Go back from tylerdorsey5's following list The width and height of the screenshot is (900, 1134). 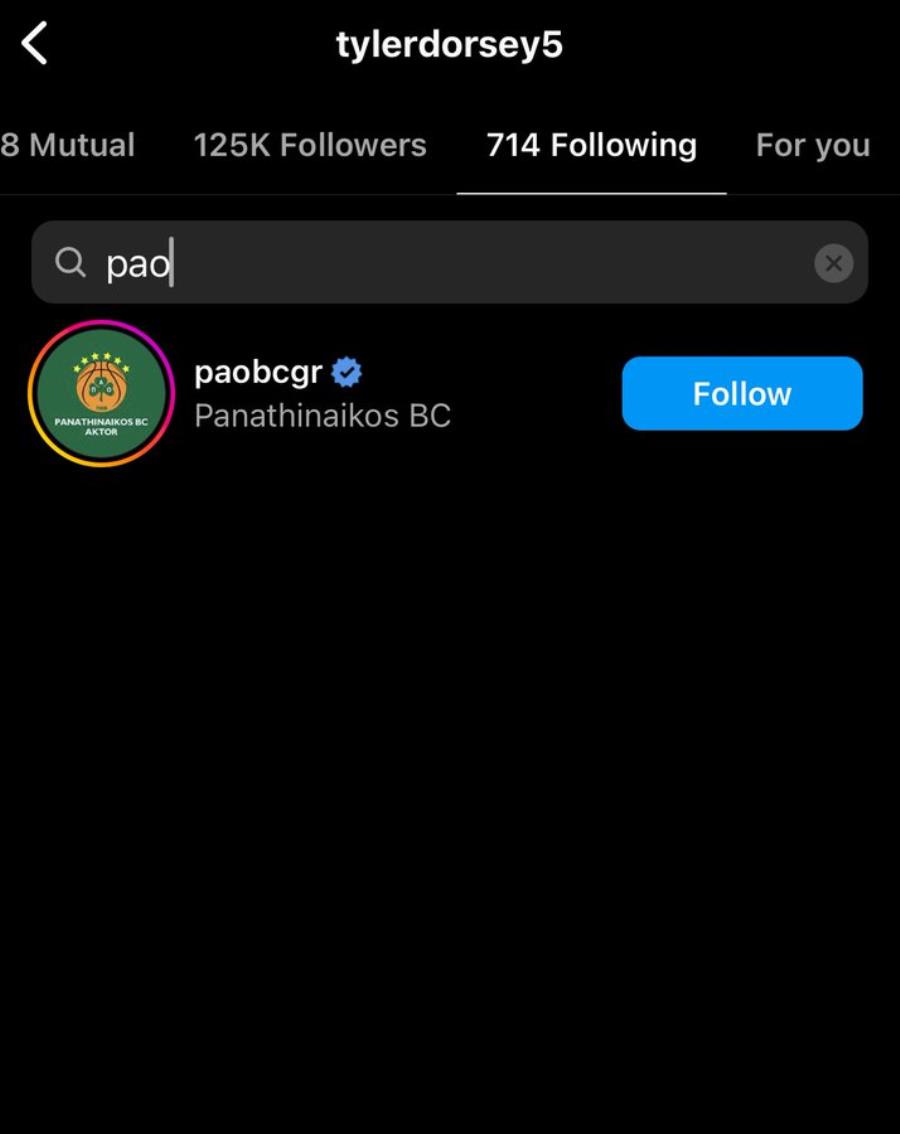pos(35,45)
